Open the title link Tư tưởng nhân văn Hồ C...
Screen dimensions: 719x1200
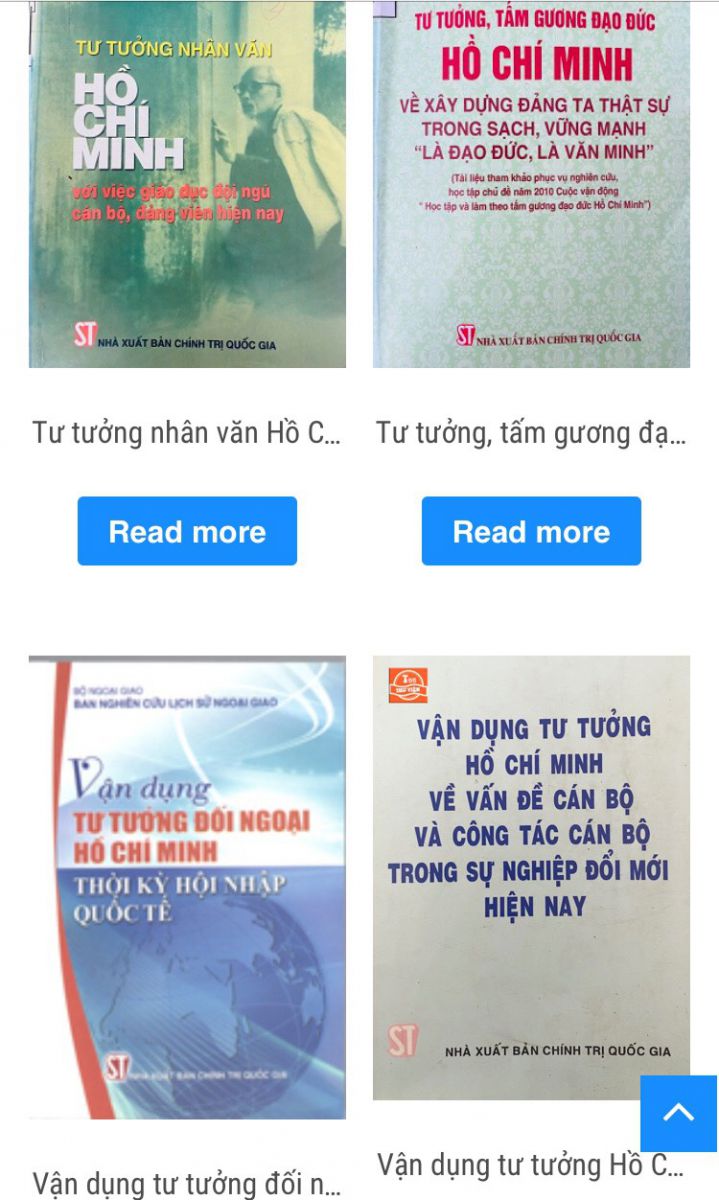tap(187, 433)
